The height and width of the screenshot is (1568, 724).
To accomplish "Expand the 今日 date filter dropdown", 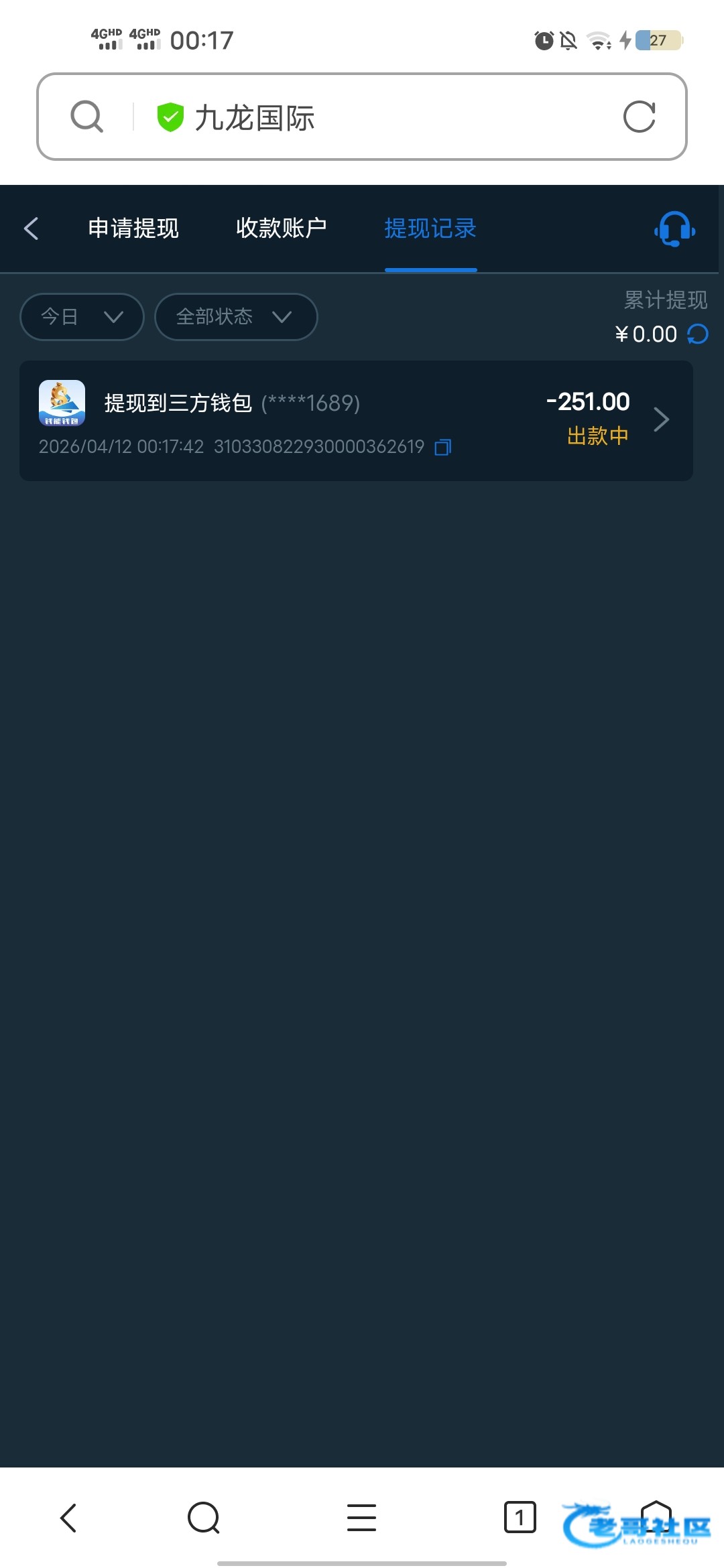I will tap(82, 317).
